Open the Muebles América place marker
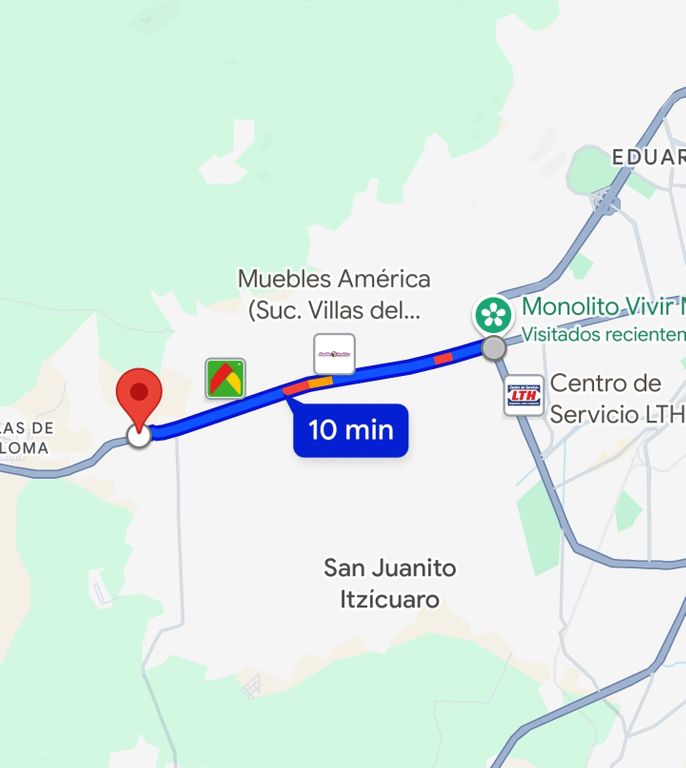This screenshot has width=686, height=768. tap(334, 354)
